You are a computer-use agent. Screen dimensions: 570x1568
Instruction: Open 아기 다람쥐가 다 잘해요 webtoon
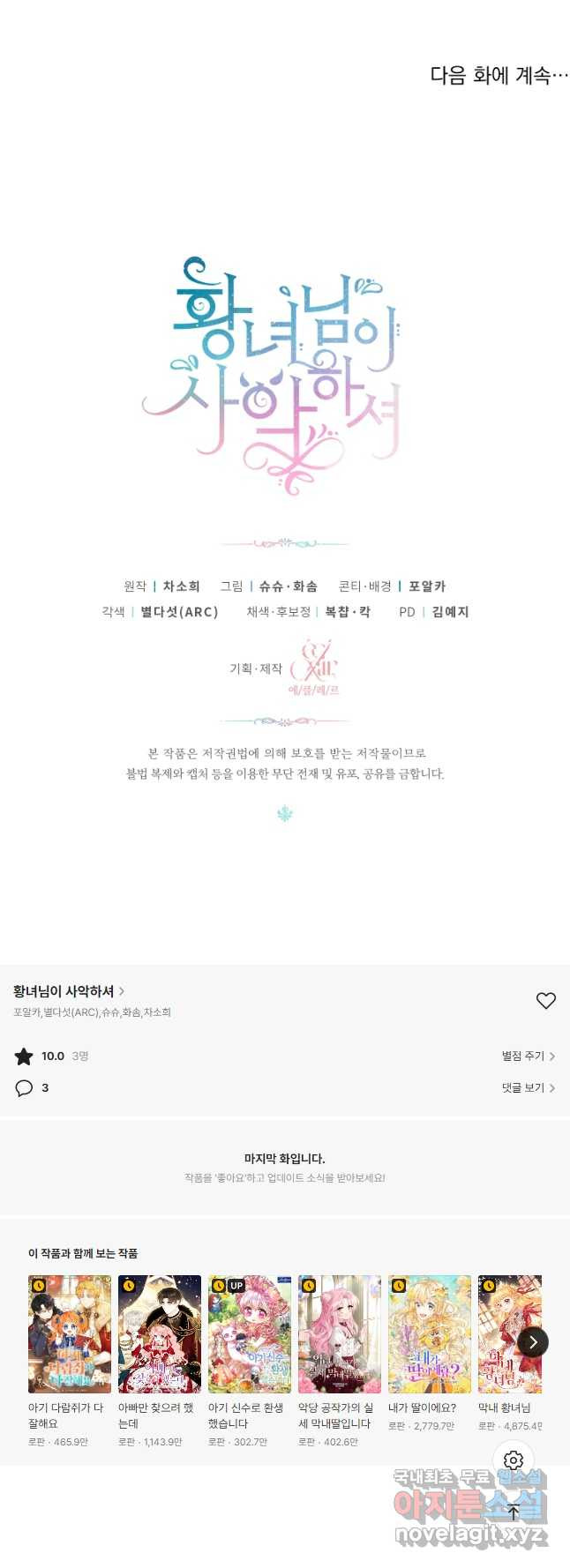tap(70, 1333)
